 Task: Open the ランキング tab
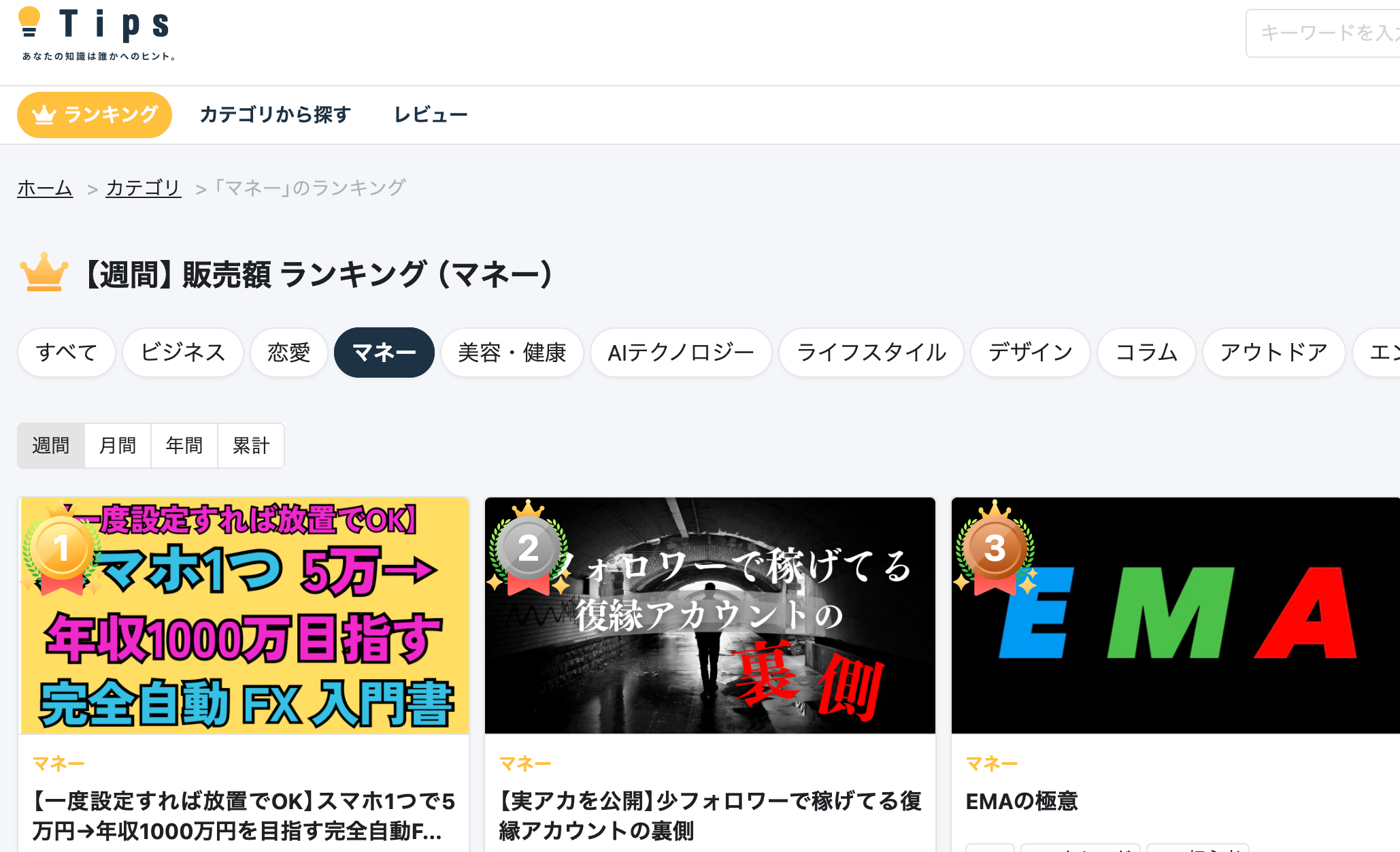tap(95, 115)
